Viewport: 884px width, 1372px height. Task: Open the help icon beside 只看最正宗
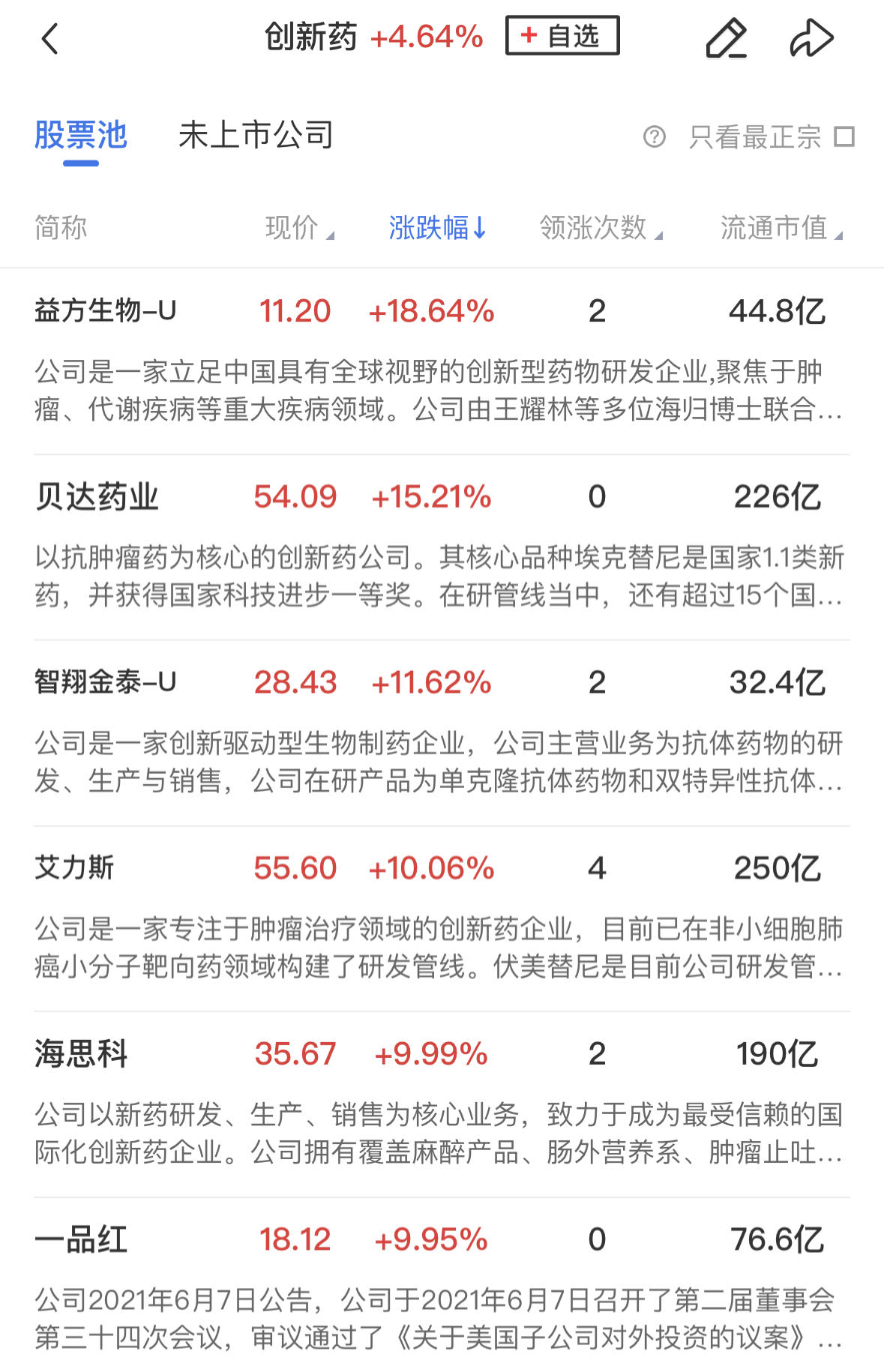click(x=654, y=137)
